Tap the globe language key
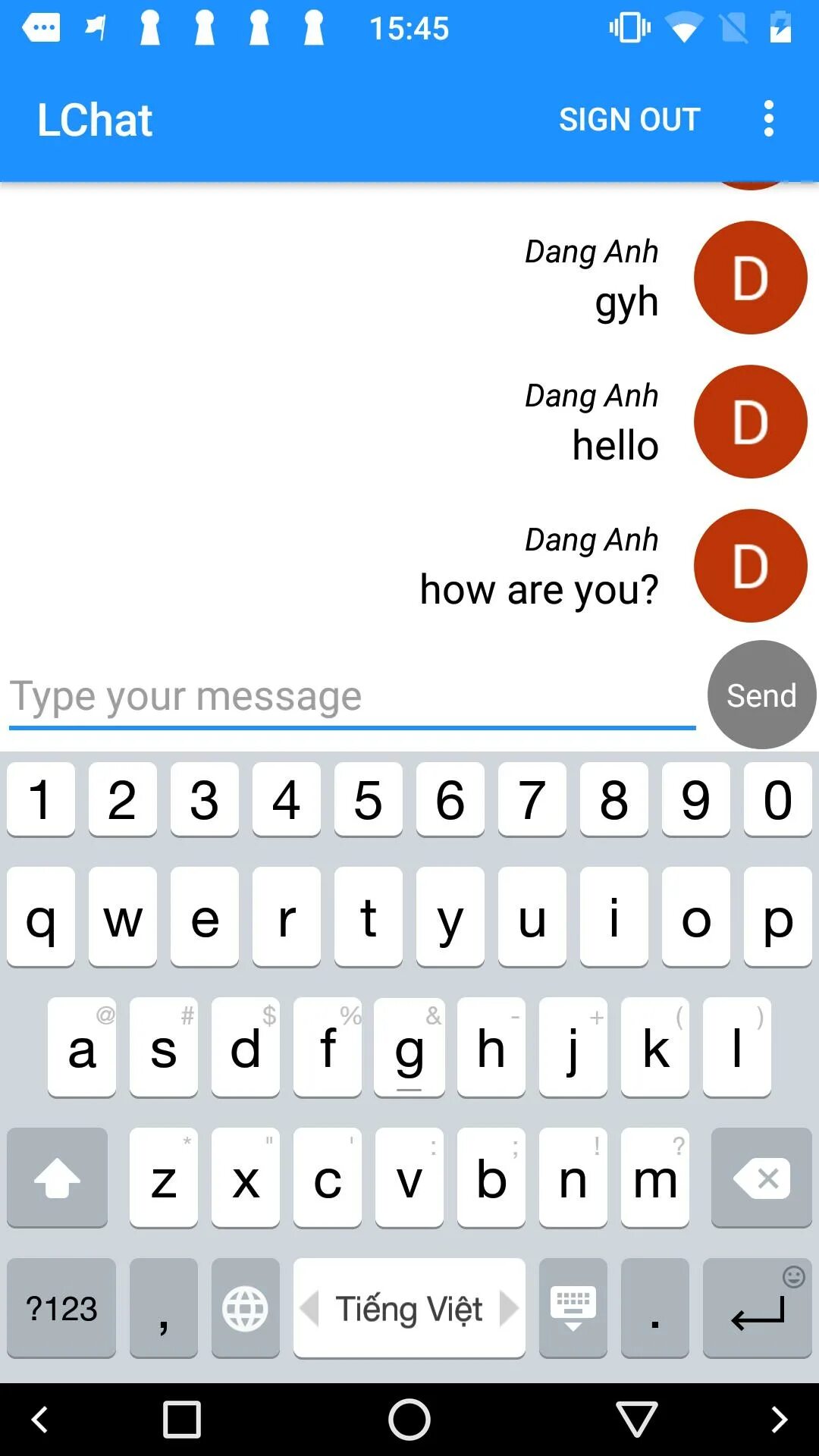 [245, 1308]
